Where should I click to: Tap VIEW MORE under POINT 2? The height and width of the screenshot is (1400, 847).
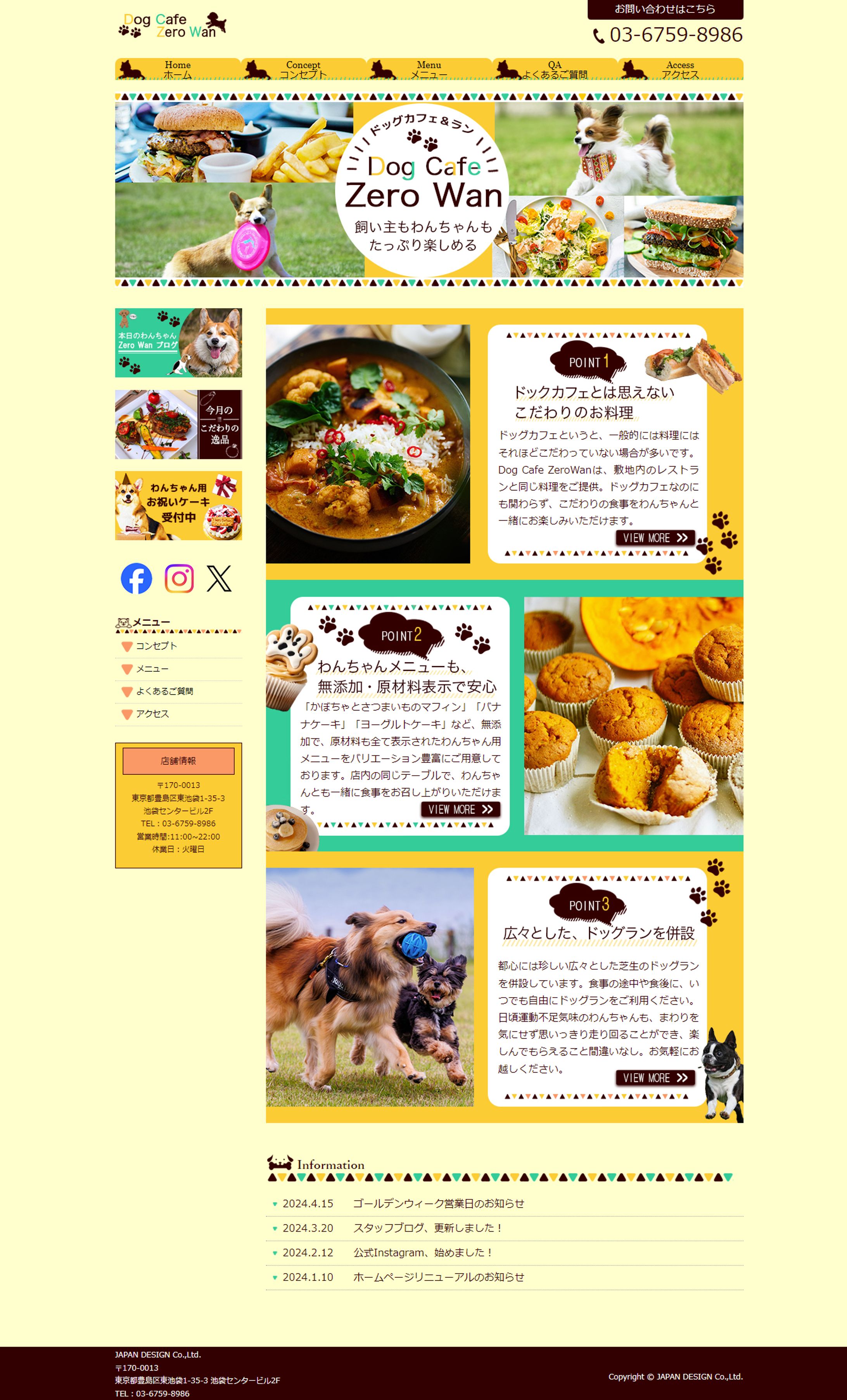(x=460, y=810)
